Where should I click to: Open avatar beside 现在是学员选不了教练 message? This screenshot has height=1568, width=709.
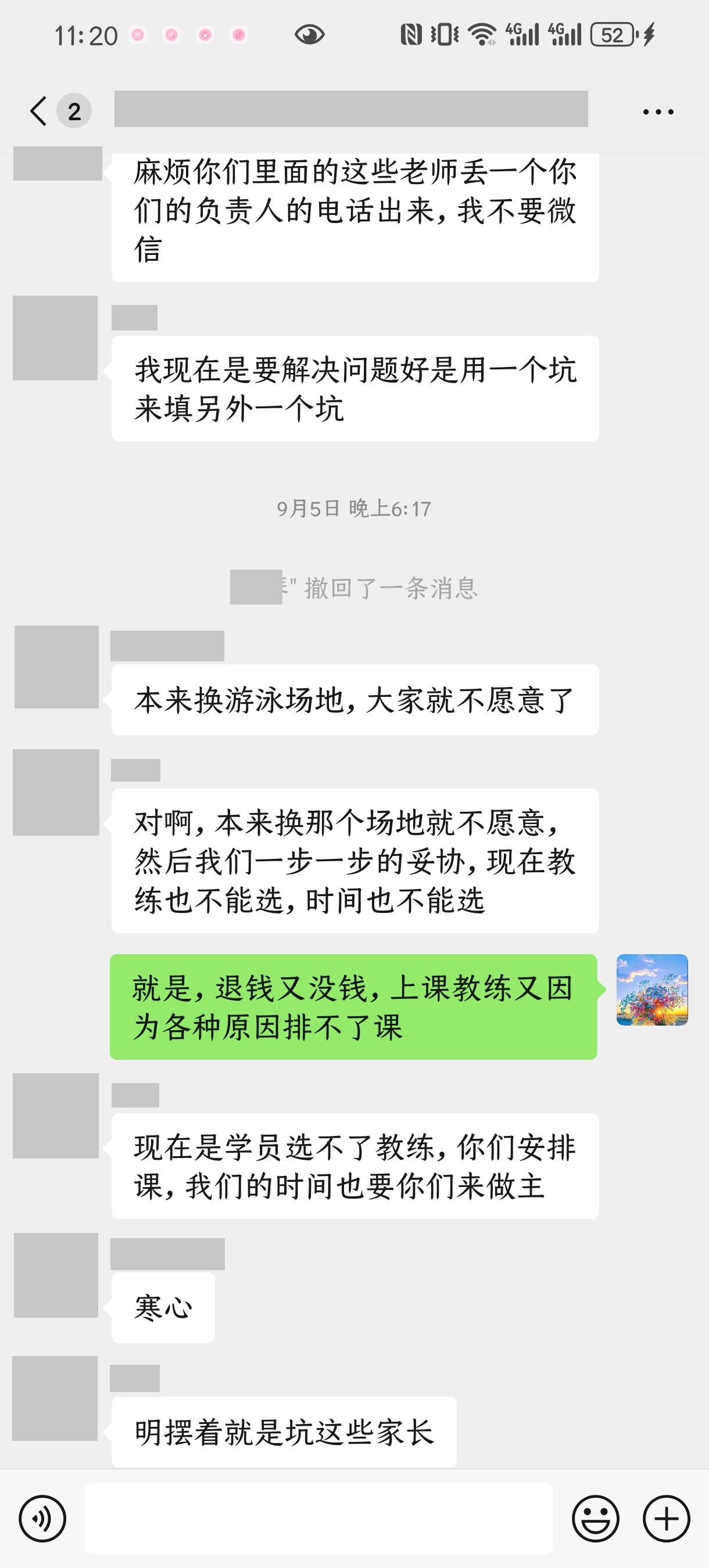click(56, 1116)
